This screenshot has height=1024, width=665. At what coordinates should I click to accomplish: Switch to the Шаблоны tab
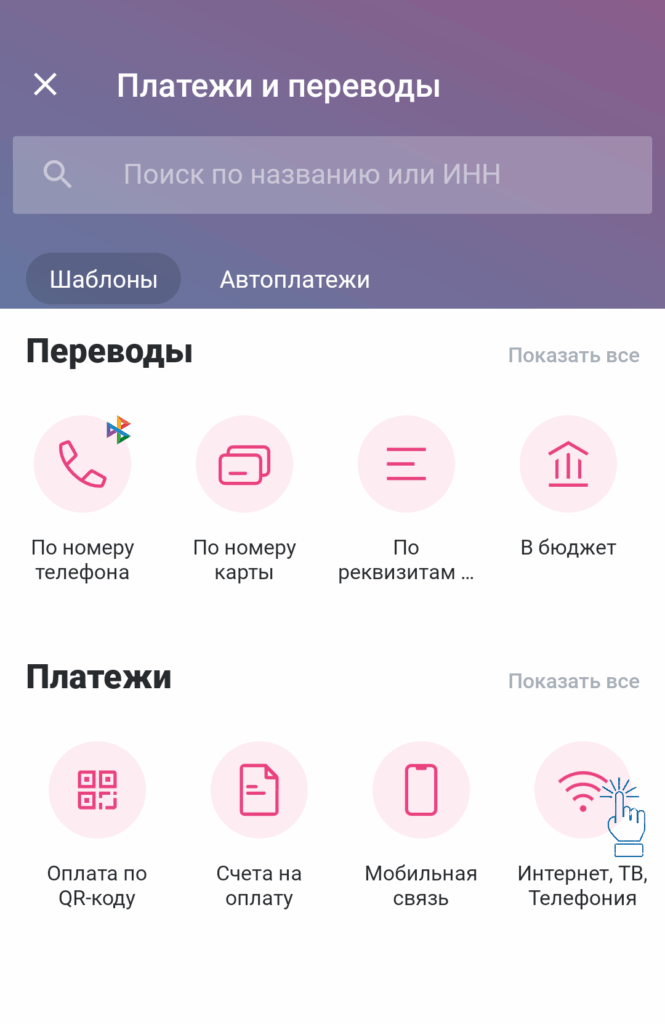pyautogui.click(x=103, y=279)
